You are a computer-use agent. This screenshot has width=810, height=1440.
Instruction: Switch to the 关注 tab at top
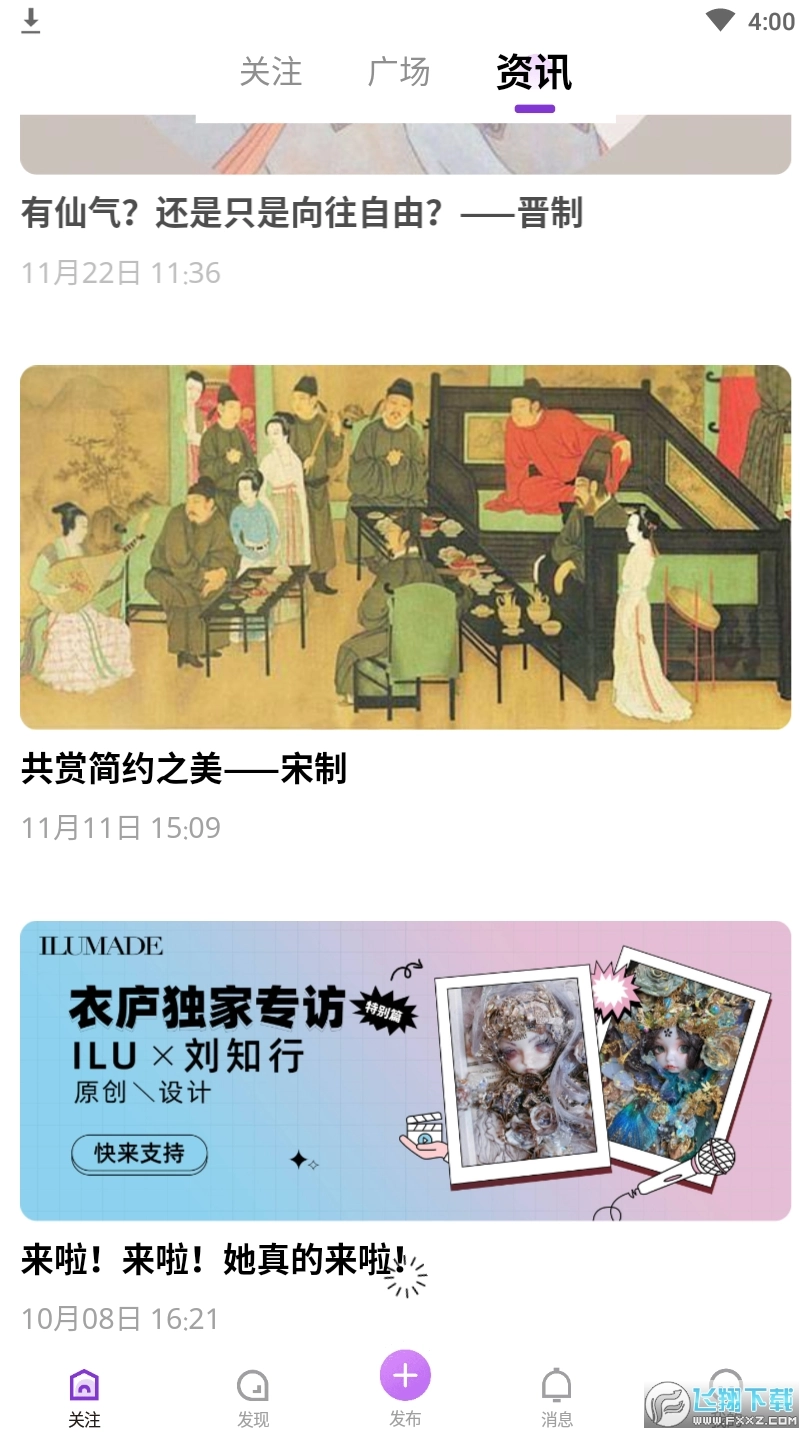click(x=273, y=73)
